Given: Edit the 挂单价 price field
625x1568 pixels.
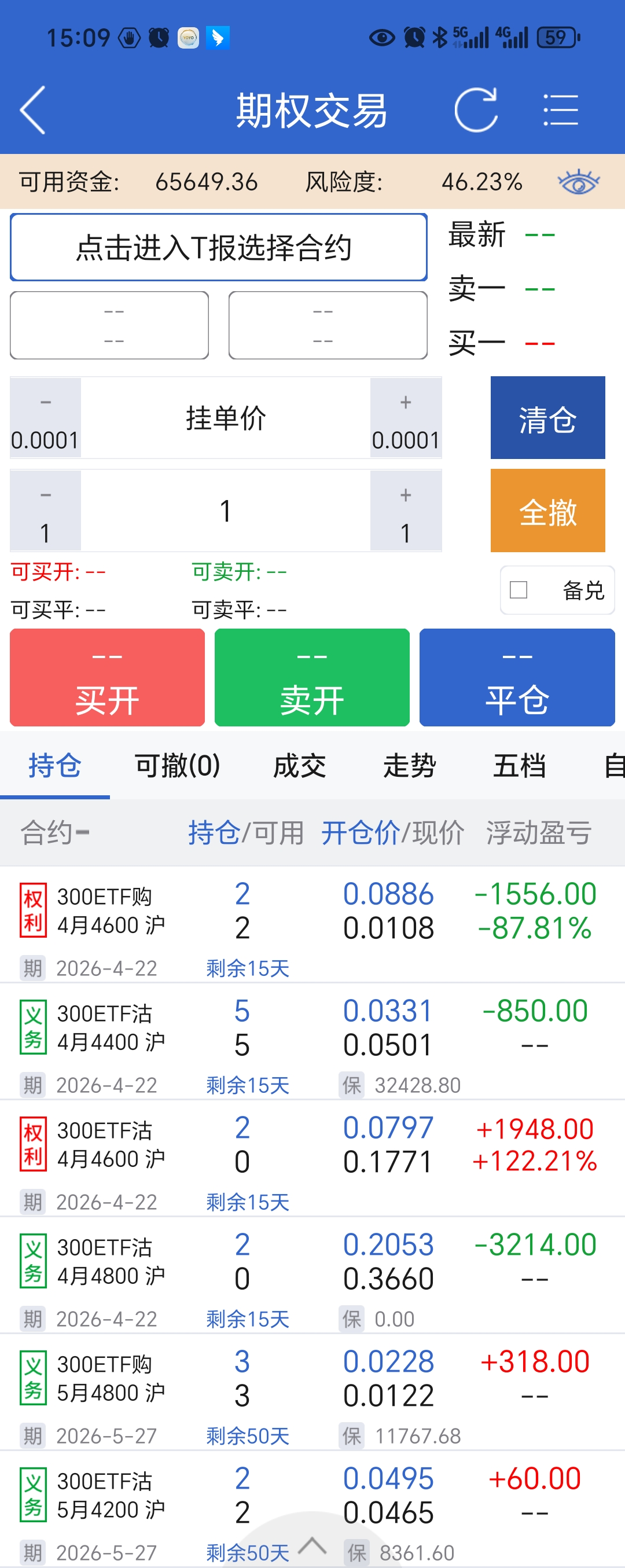Looking at the screenshot, I should click(x=225, y=418).
